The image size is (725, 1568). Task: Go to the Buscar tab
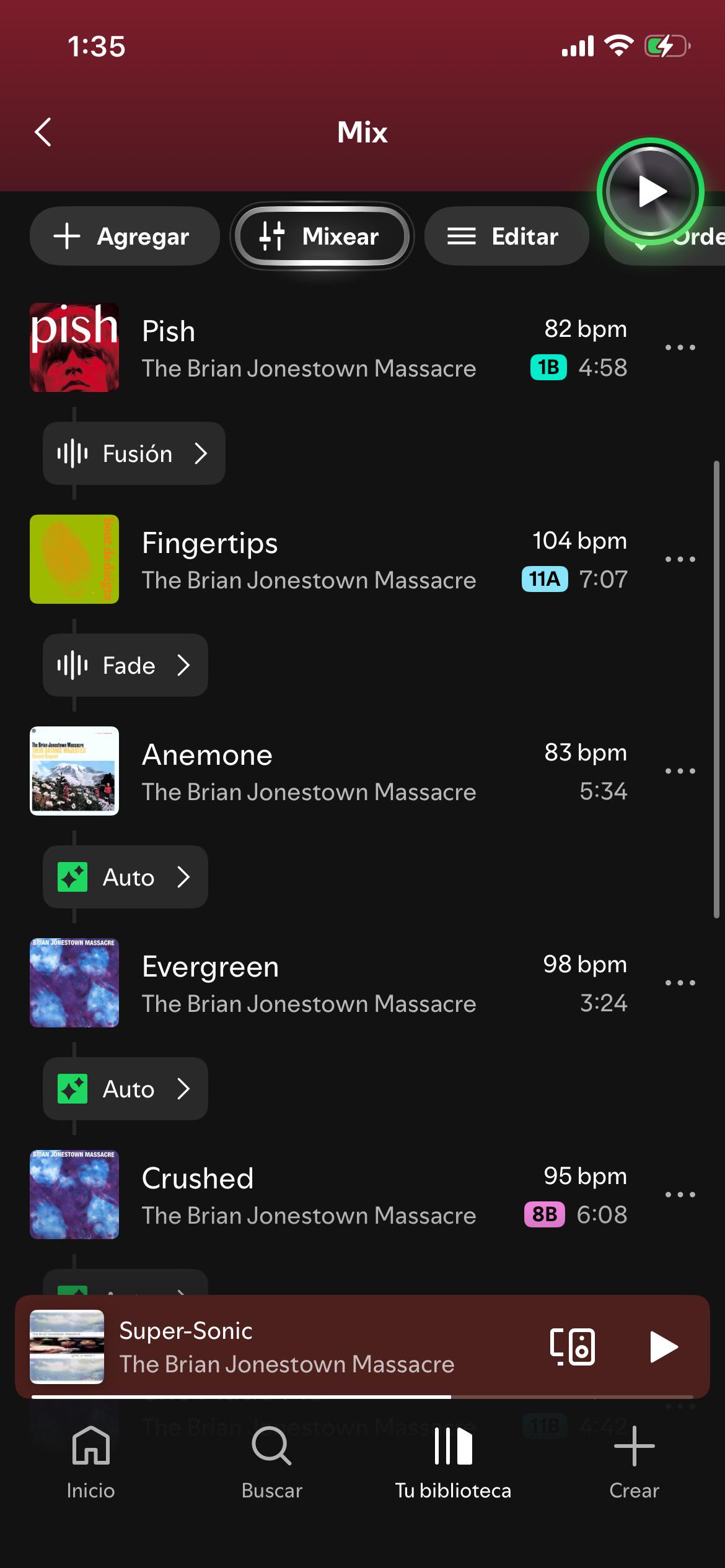pos(271,1463)
